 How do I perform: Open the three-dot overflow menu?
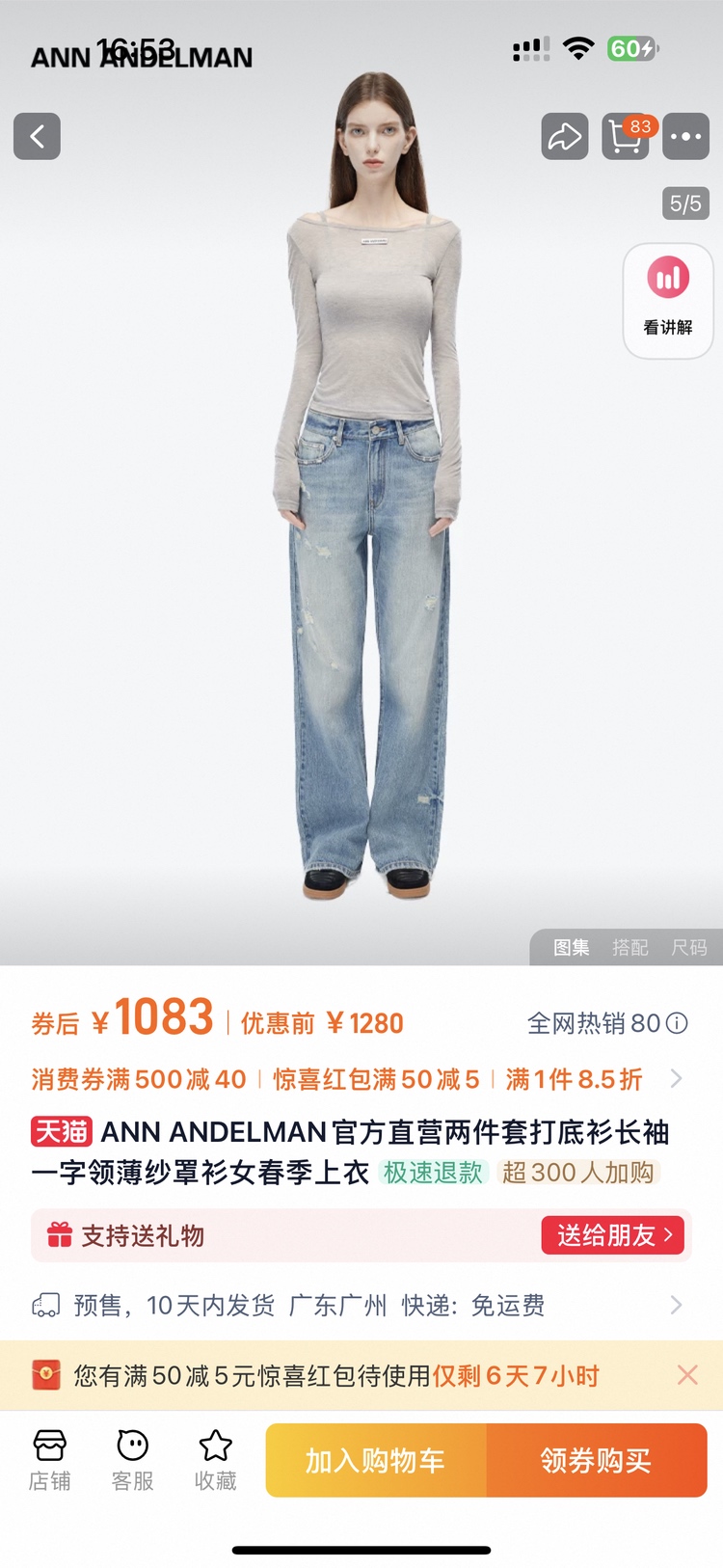coord(685,136)
